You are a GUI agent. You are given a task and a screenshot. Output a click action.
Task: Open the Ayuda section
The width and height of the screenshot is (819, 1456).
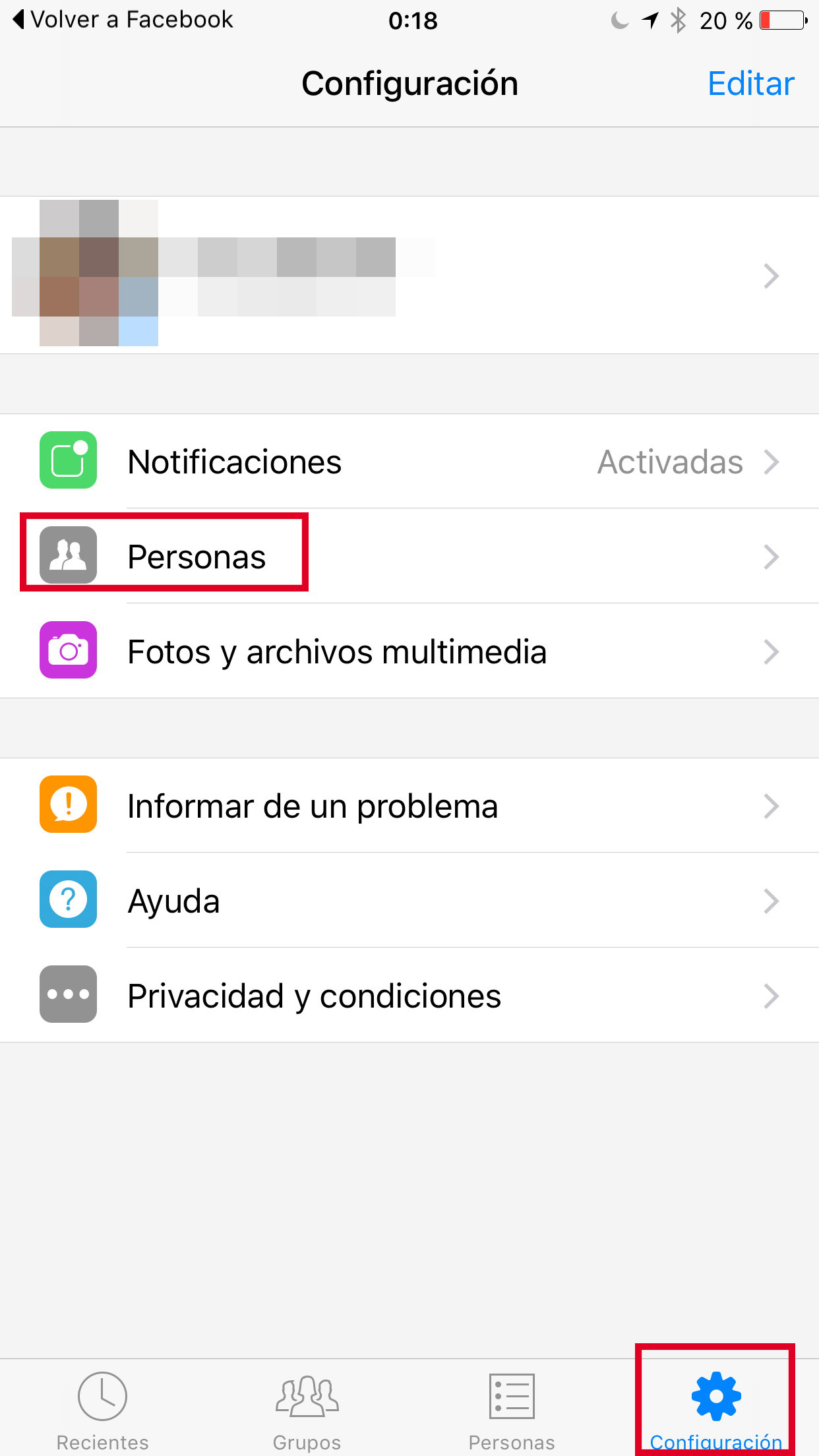tap(409, 901)
